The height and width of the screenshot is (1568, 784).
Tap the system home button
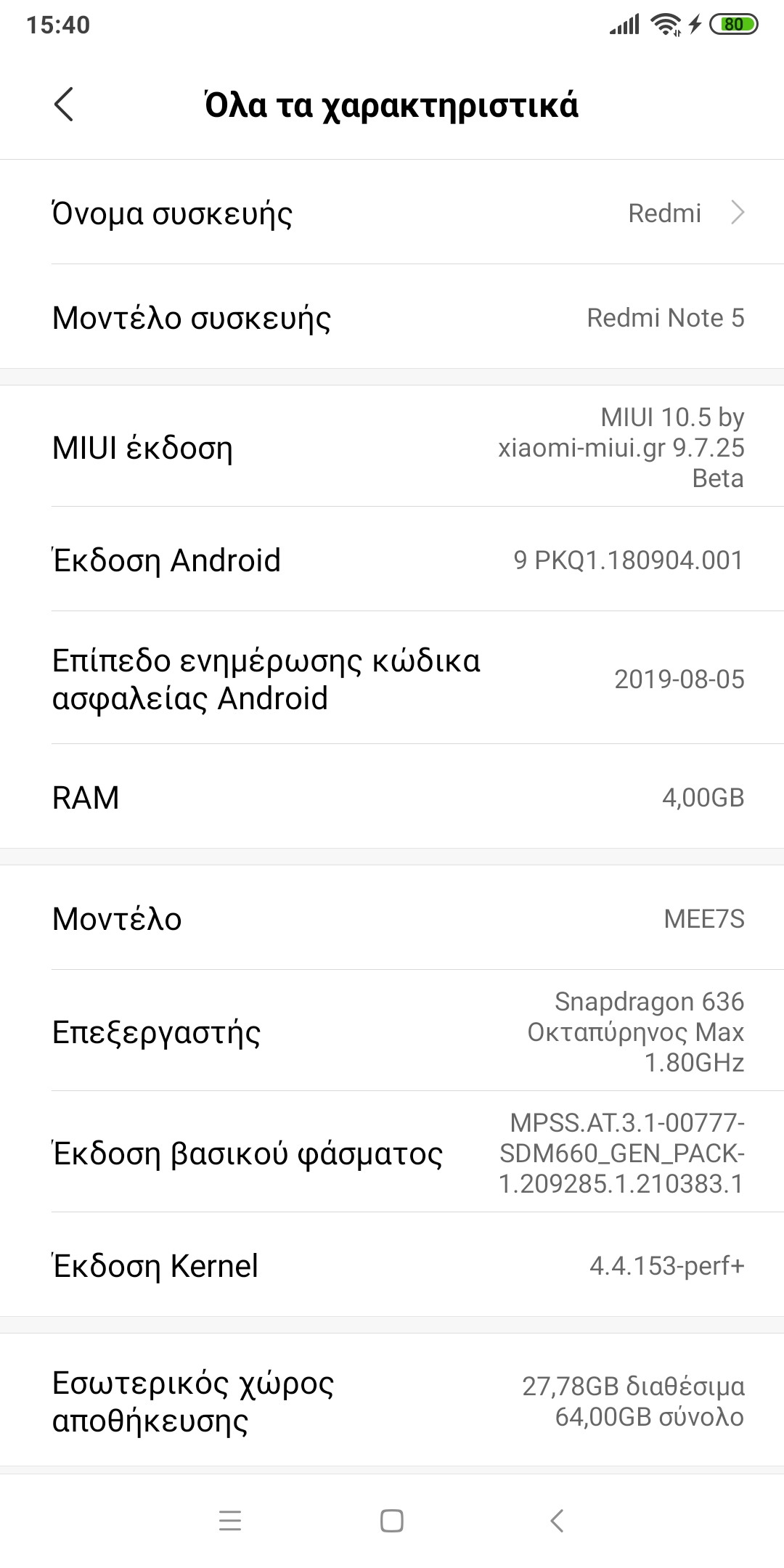pos(392,1521)
